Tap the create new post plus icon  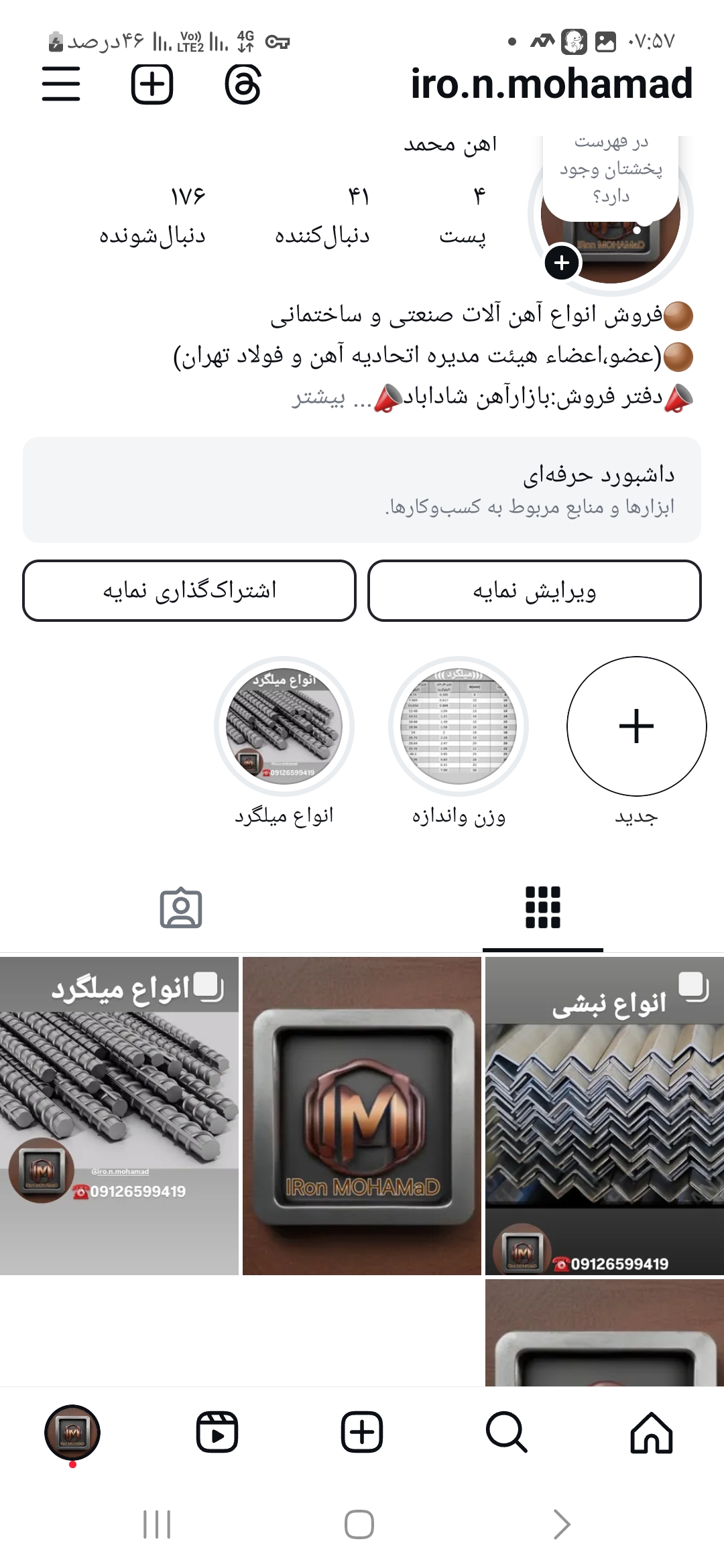pyautogui.click(x=153, y=85)
